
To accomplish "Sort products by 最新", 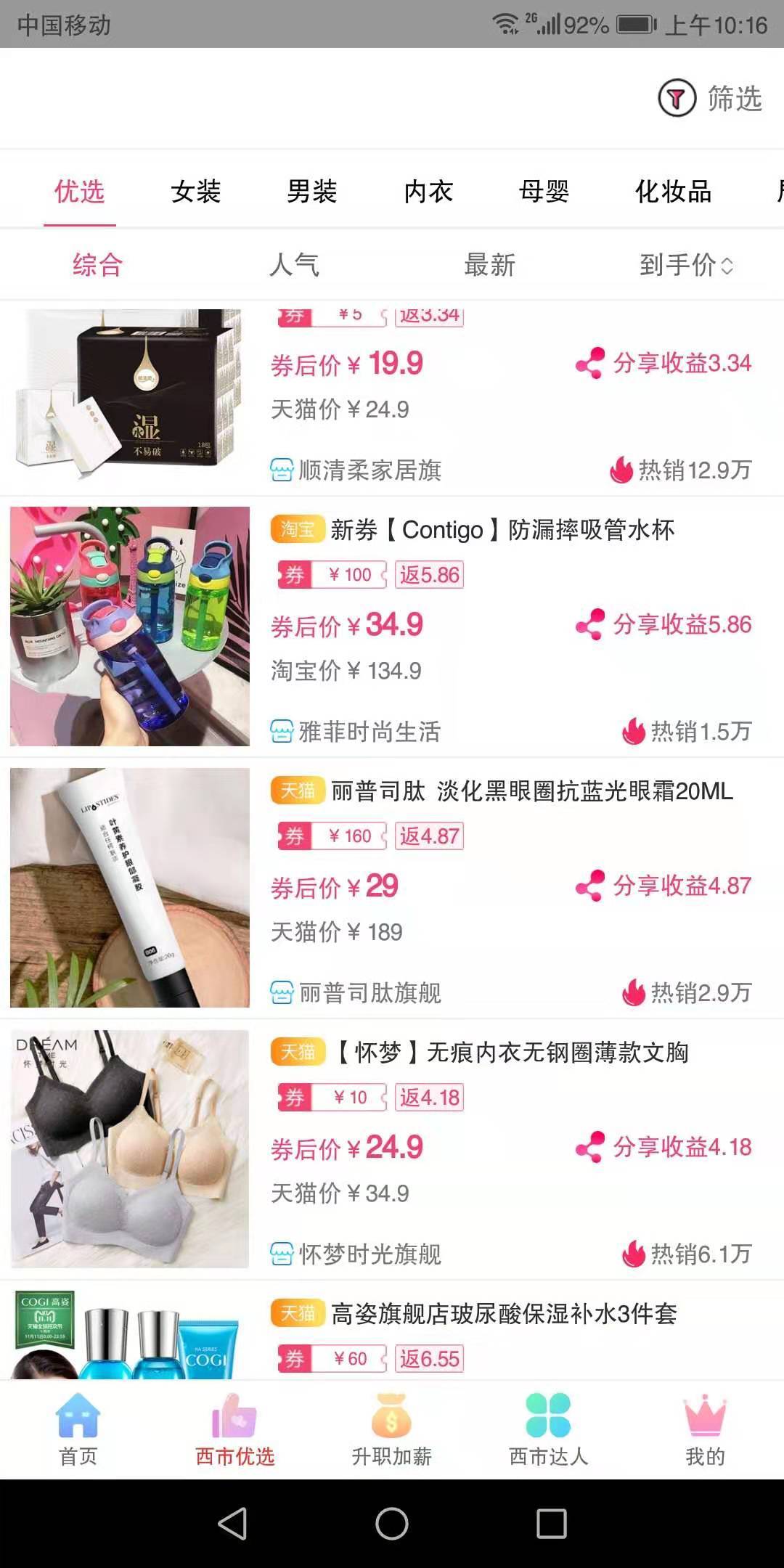I will point(489,265).
